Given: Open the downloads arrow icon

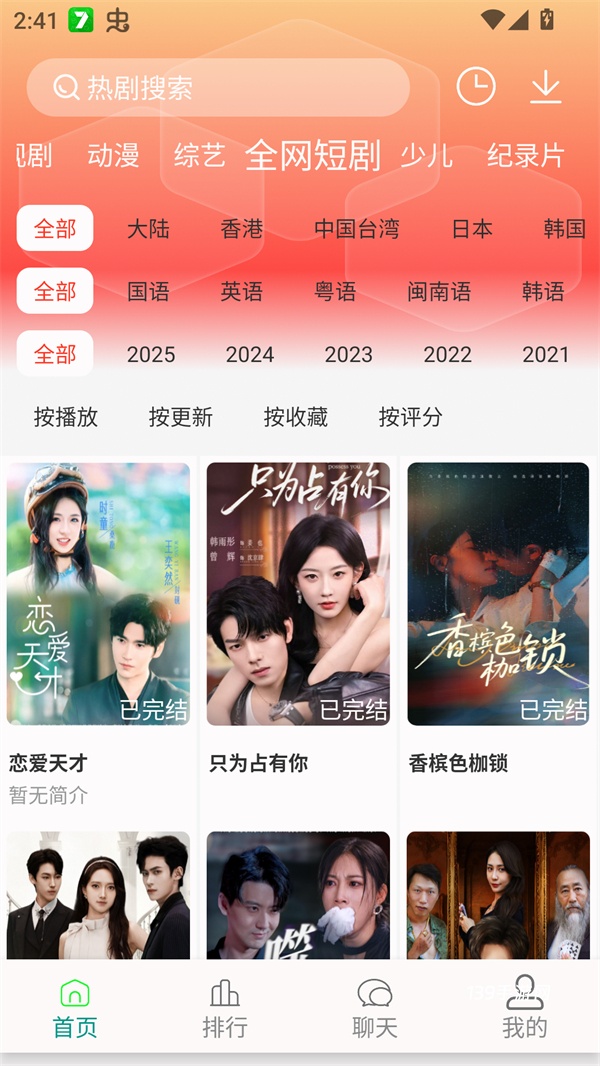Looking at the screenshot, I should click(545, 87).
